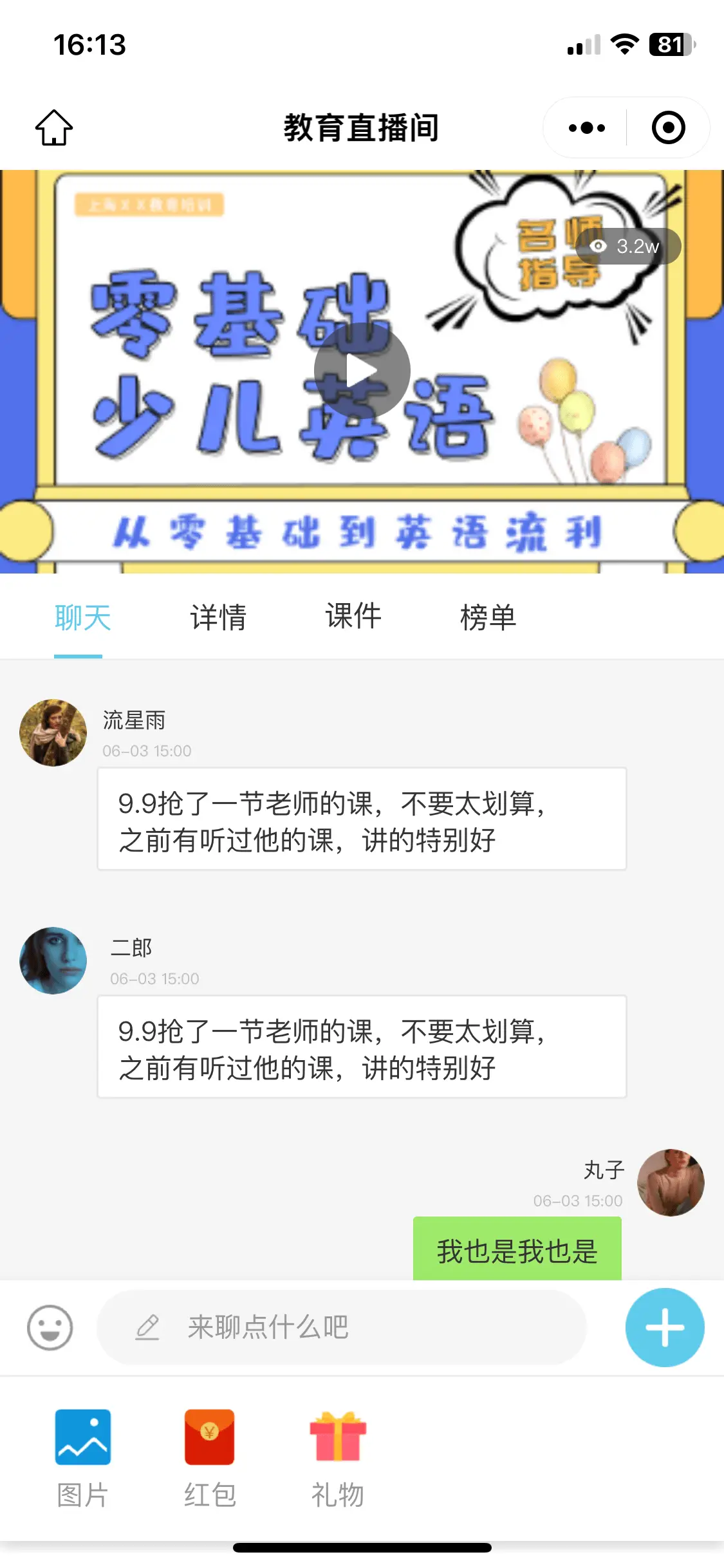Open 二郎's avatar
The width and height of the screenshot is (724, 1568).
tap(53, 960)
